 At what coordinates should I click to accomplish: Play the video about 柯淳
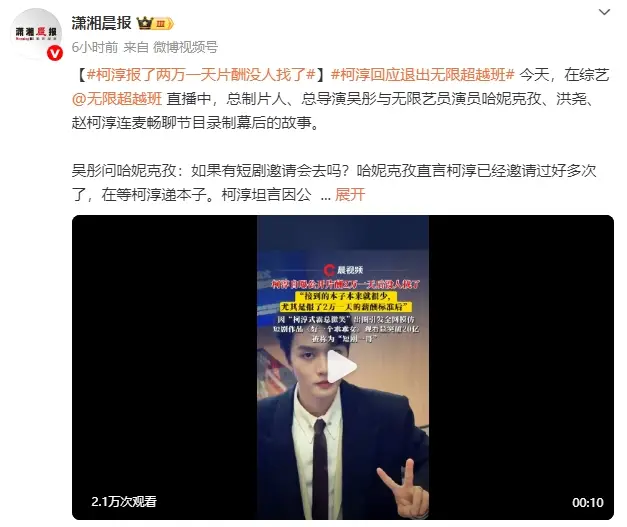click(343, 368)
